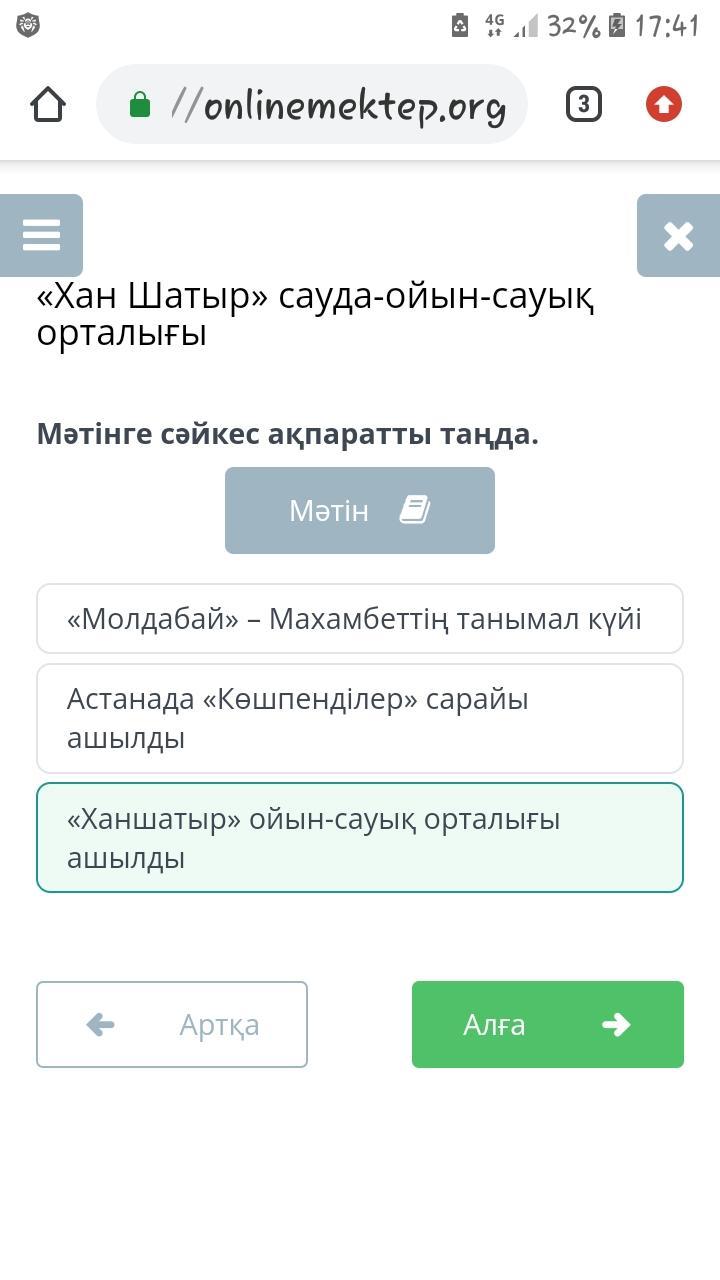720x1280 pixels.
Task: Choose Астанада «Көшпенділер» сарайы ашылды
Action: [x=360, y=718]
